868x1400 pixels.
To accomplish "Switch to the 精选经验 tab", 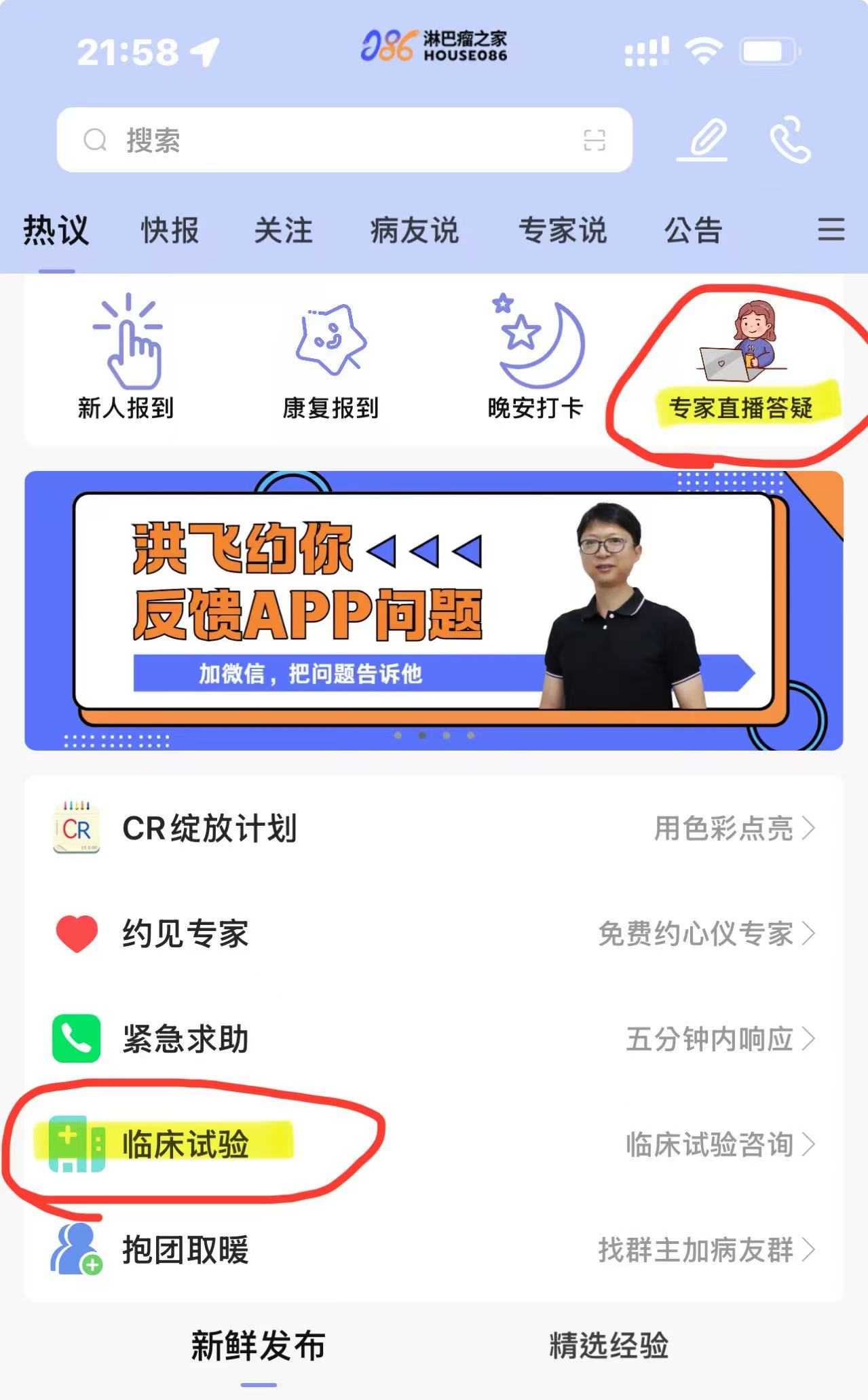I will click(x=609, y=1346).
